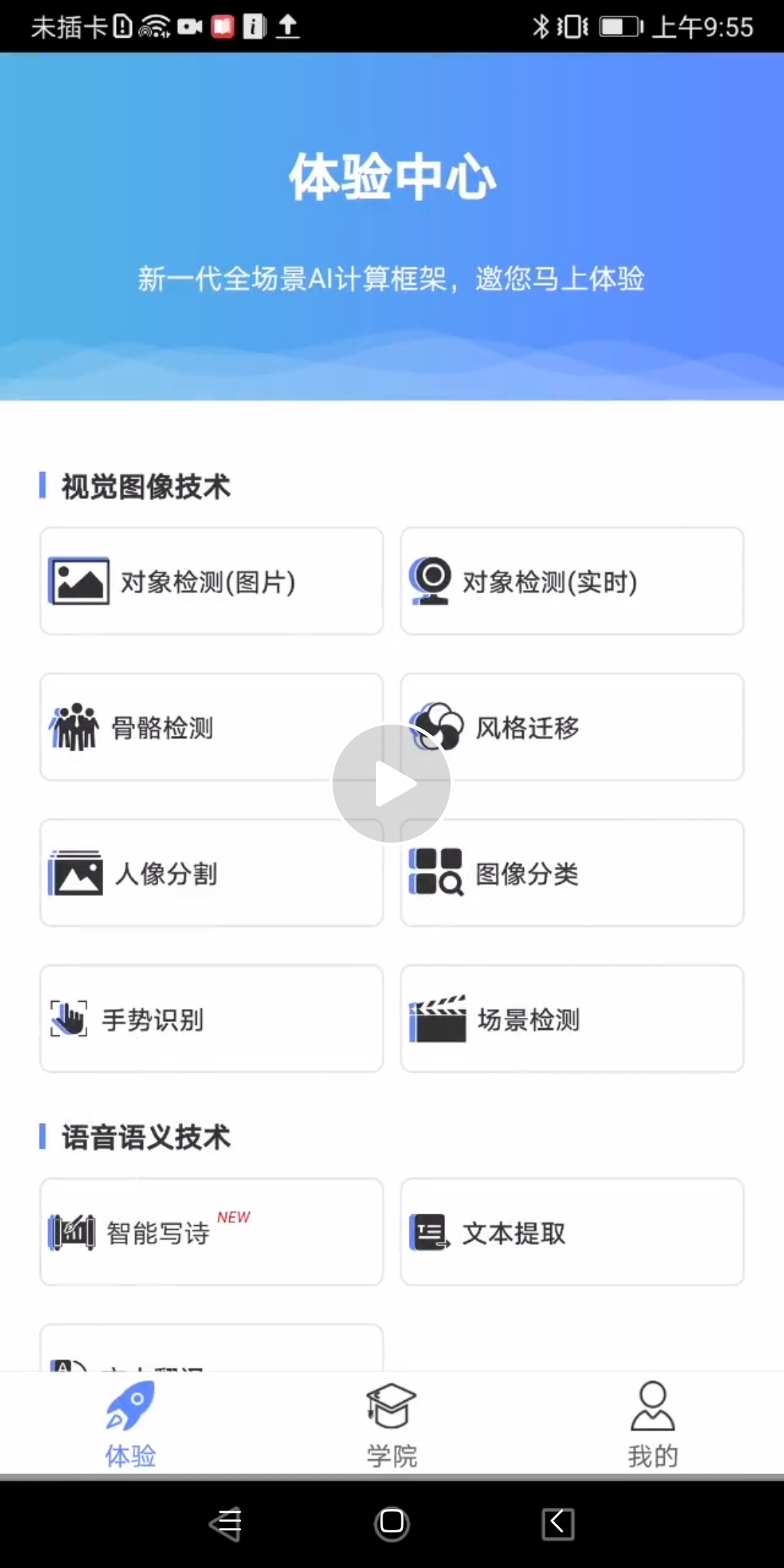Try the 手势识别 demo
The height and width of the screenshot is (1568, 784).
(x=211, y=1019)
